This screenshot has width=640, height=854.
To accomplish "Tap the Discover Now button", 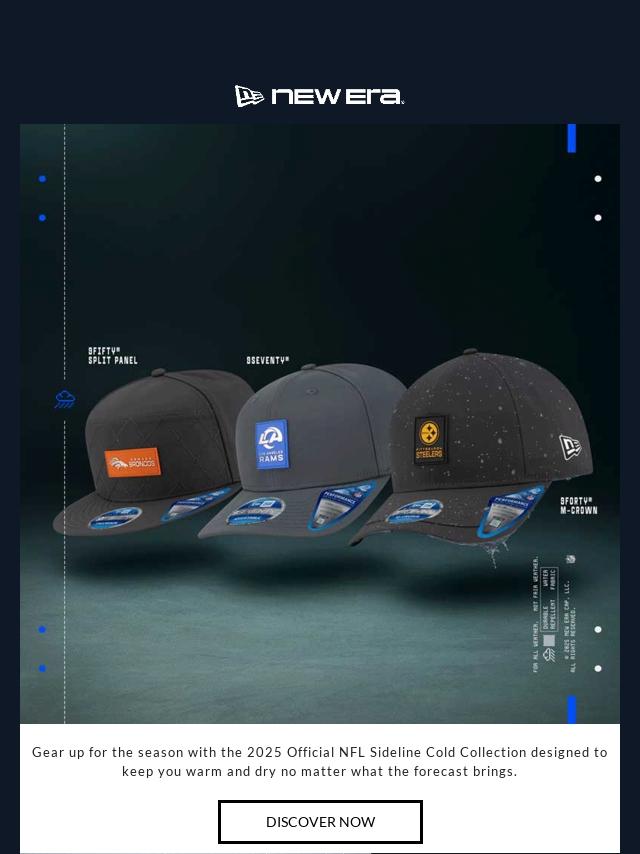I will click(320, 822).
